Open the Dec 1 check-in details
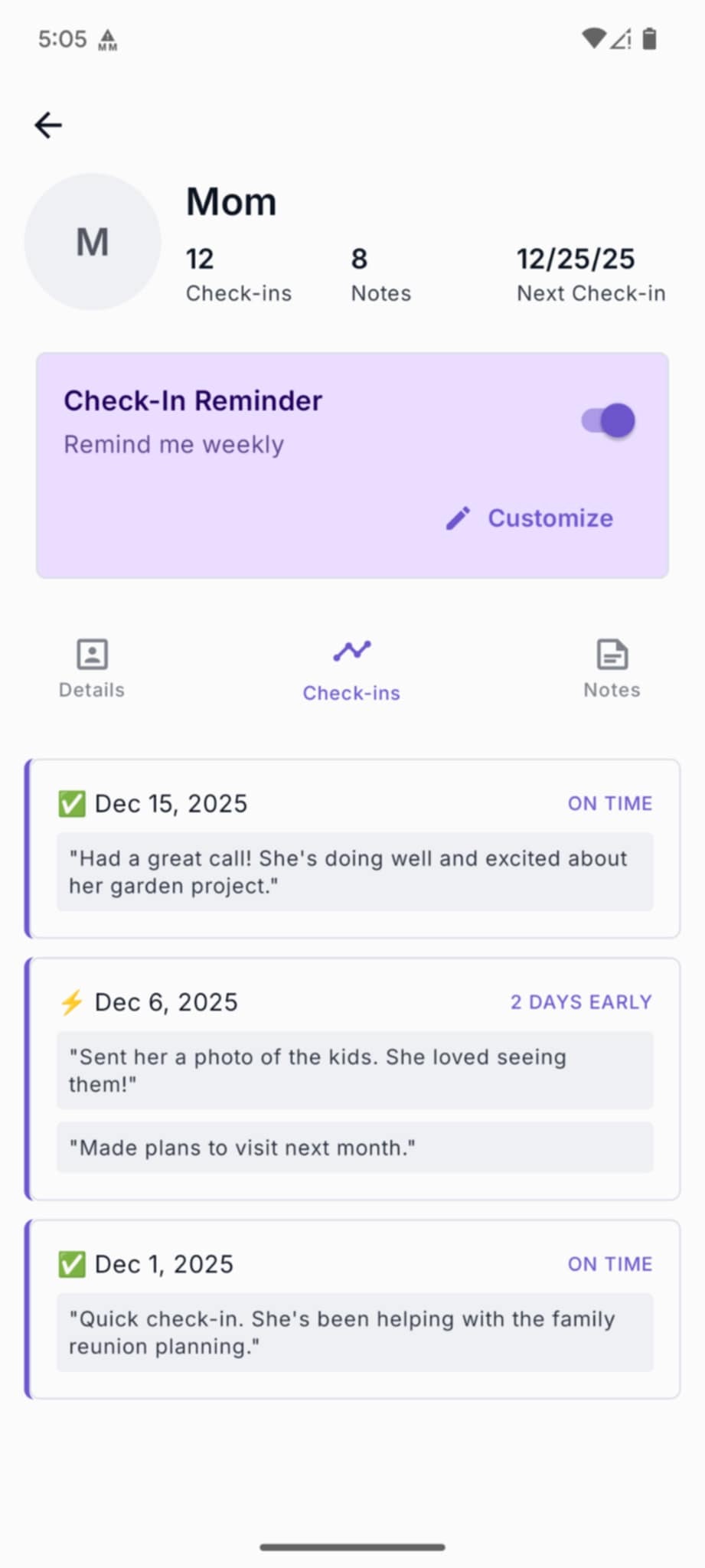 [352, 1305]
